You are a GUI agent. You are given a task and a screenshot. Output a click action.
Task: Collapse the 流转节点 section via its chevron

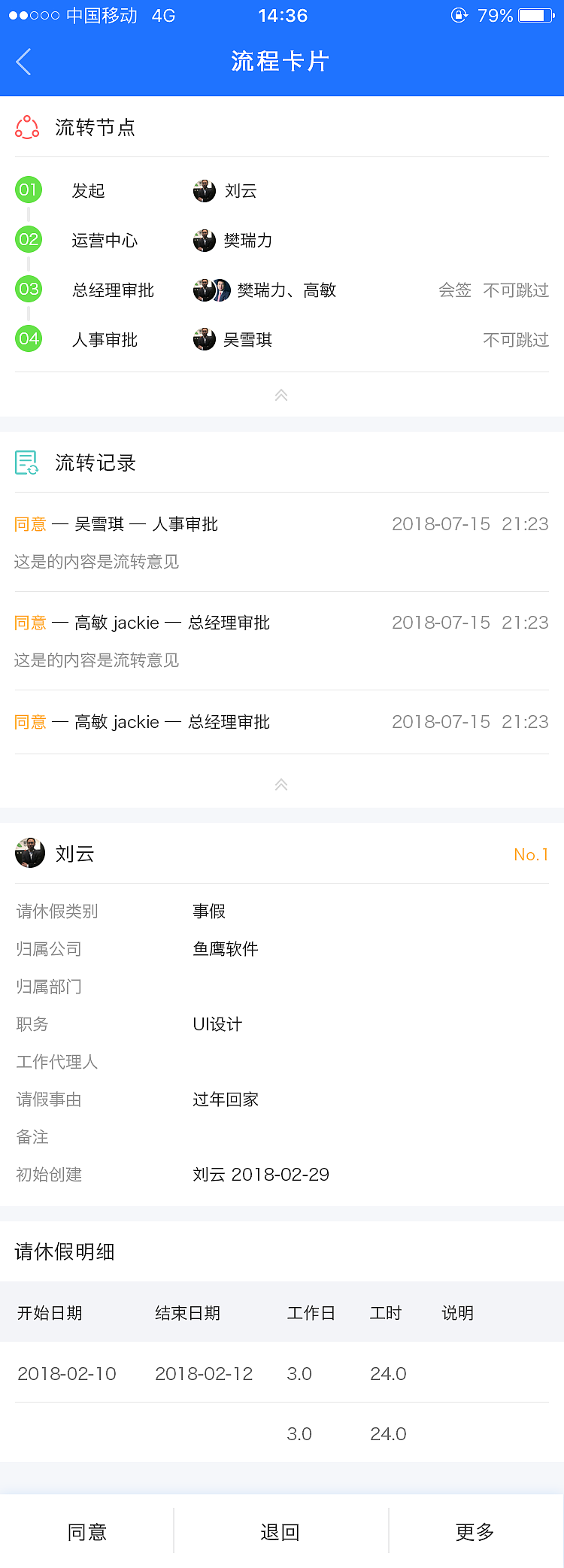(x=281, y=394)
